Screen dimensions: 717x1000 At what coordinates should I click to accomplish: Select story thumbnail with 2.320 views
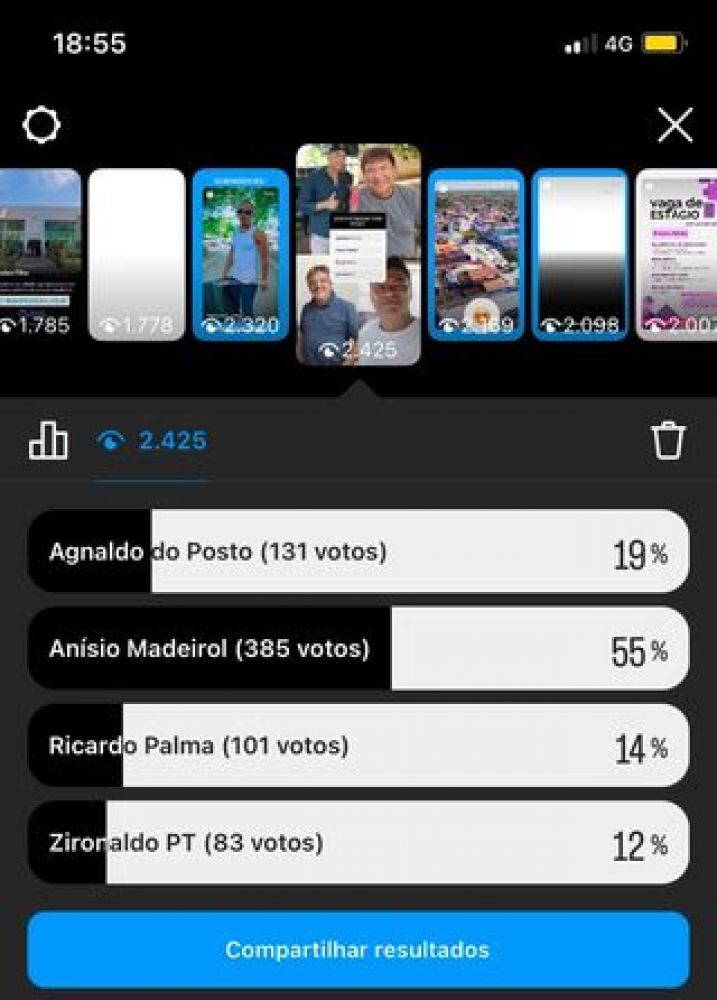point(240,254)
